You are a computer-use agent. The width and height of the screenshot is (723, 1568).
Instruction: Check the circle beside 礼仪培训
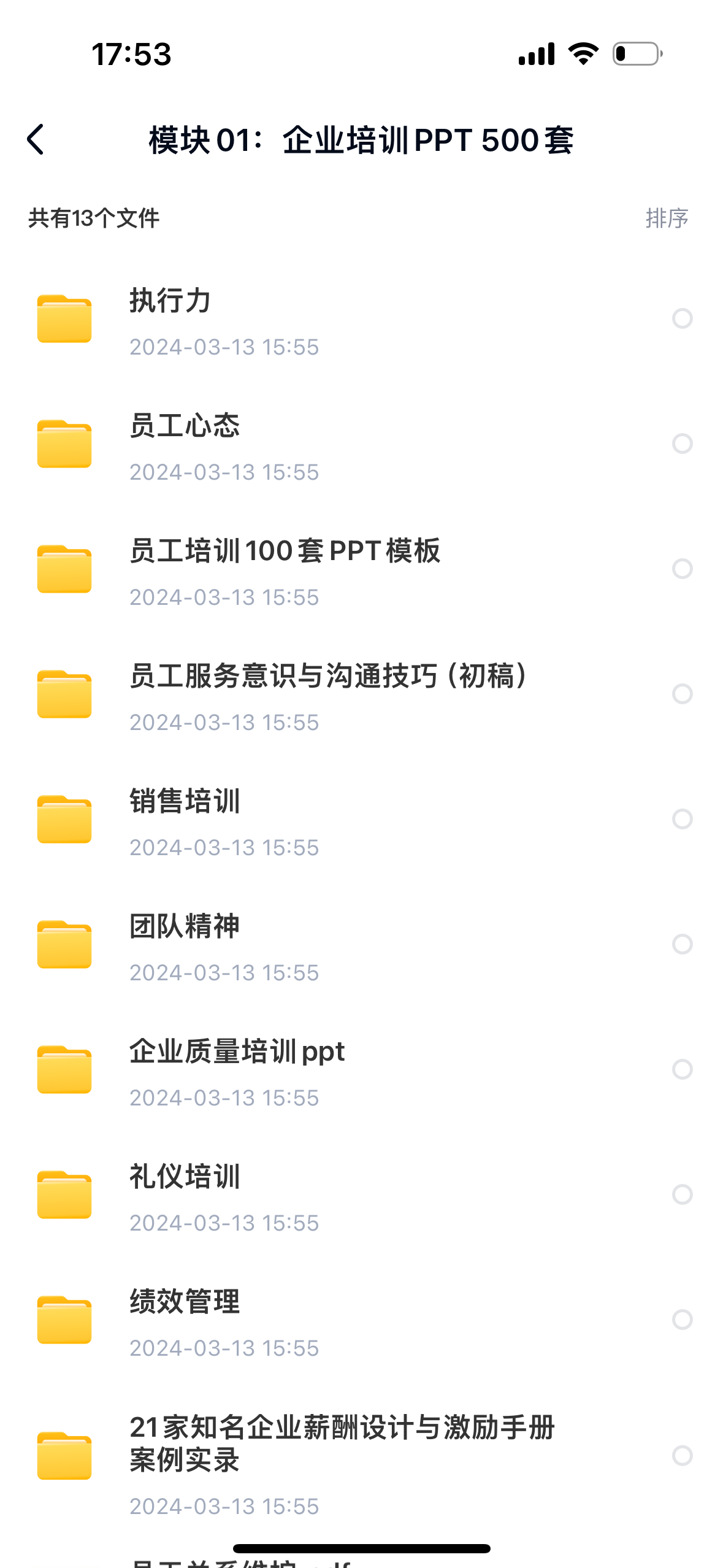click(x=682, y=1194)
